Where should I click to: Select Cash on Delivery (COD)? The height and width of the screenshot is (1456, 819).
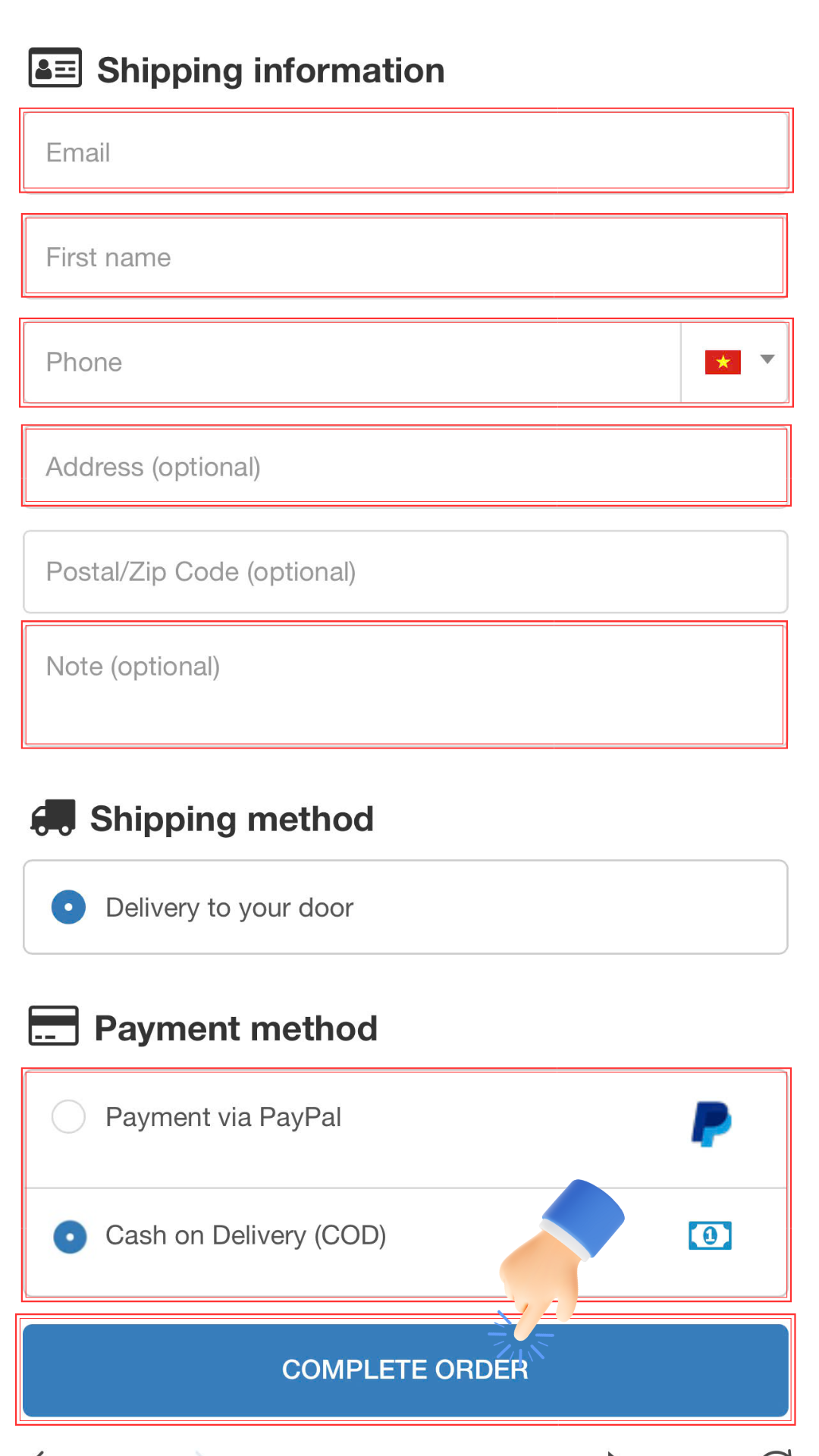(x=71, y=1236)
